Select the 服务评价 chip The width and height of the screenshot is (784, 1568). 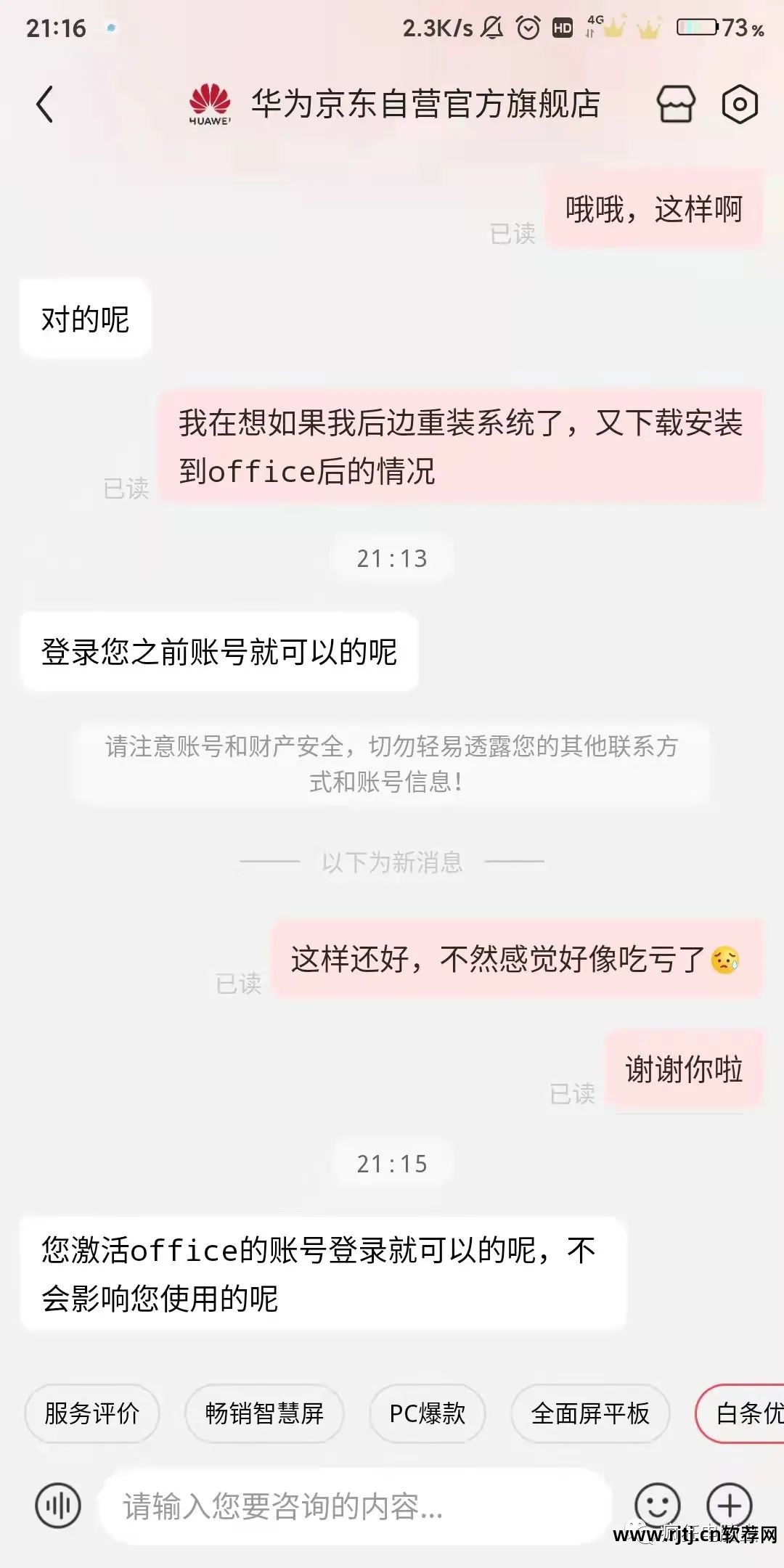[92, 1413]
